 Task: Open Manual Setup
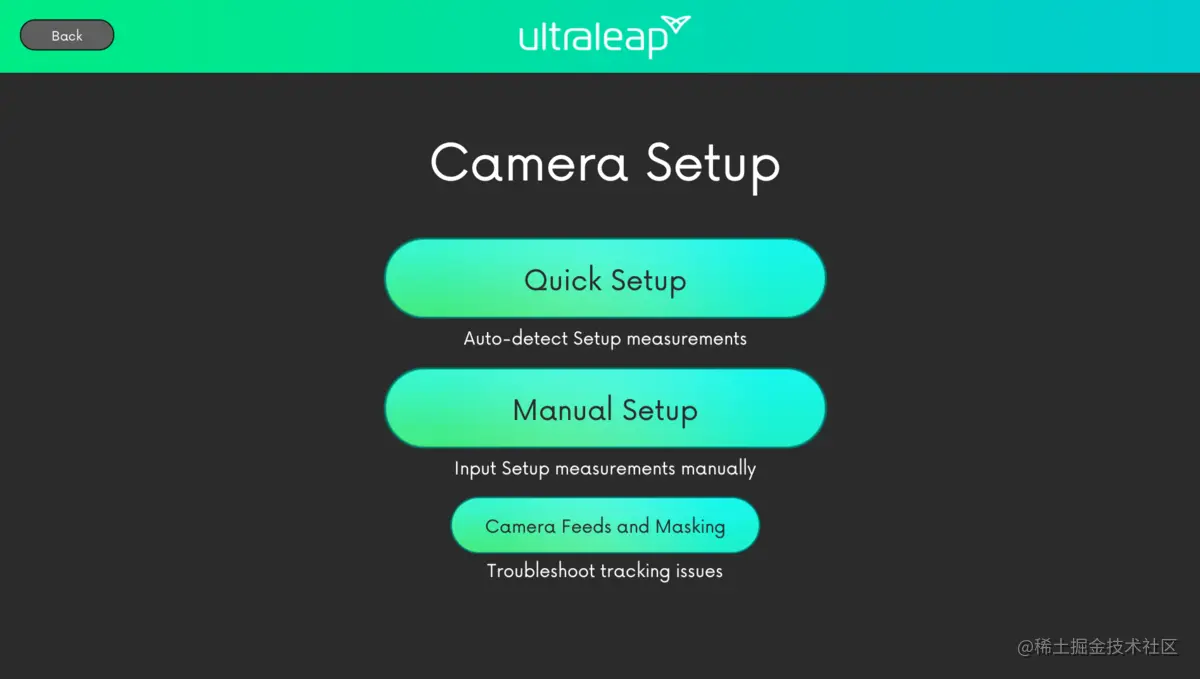point(605,409)
